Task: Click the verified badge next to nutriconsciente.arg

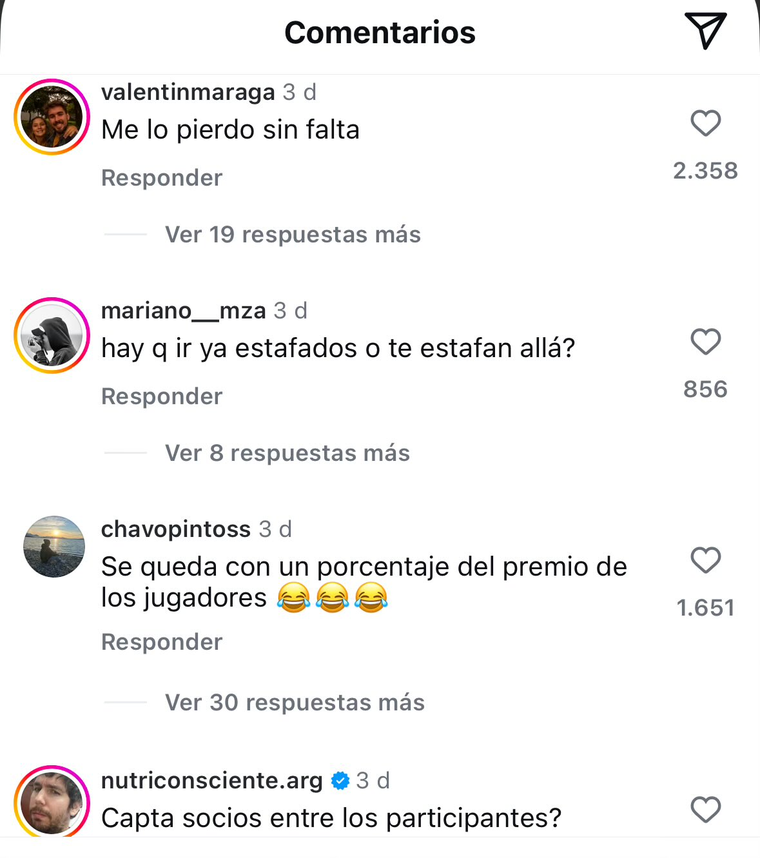Action: point(338,781)
